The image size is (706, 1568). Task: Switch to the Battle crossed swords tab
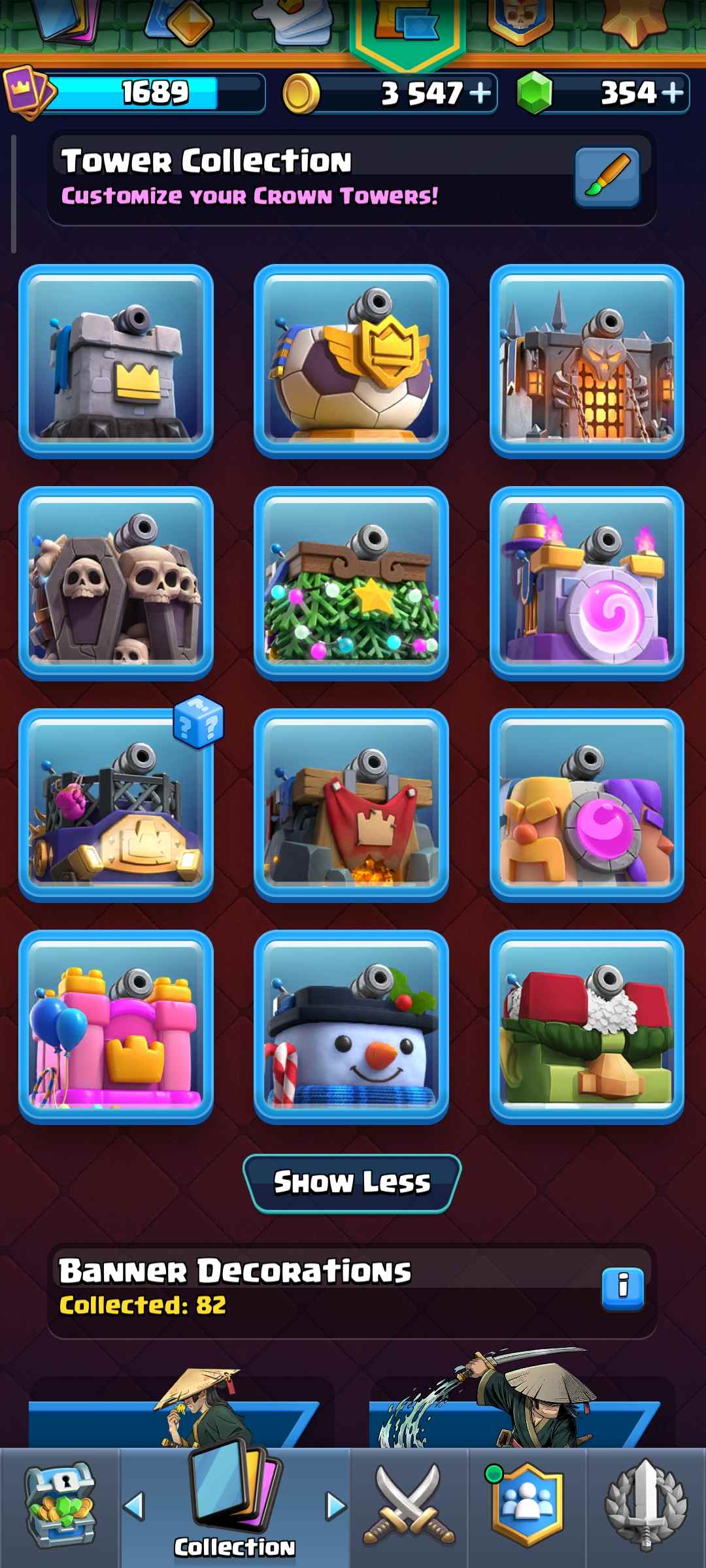[x=409, y=1506]
